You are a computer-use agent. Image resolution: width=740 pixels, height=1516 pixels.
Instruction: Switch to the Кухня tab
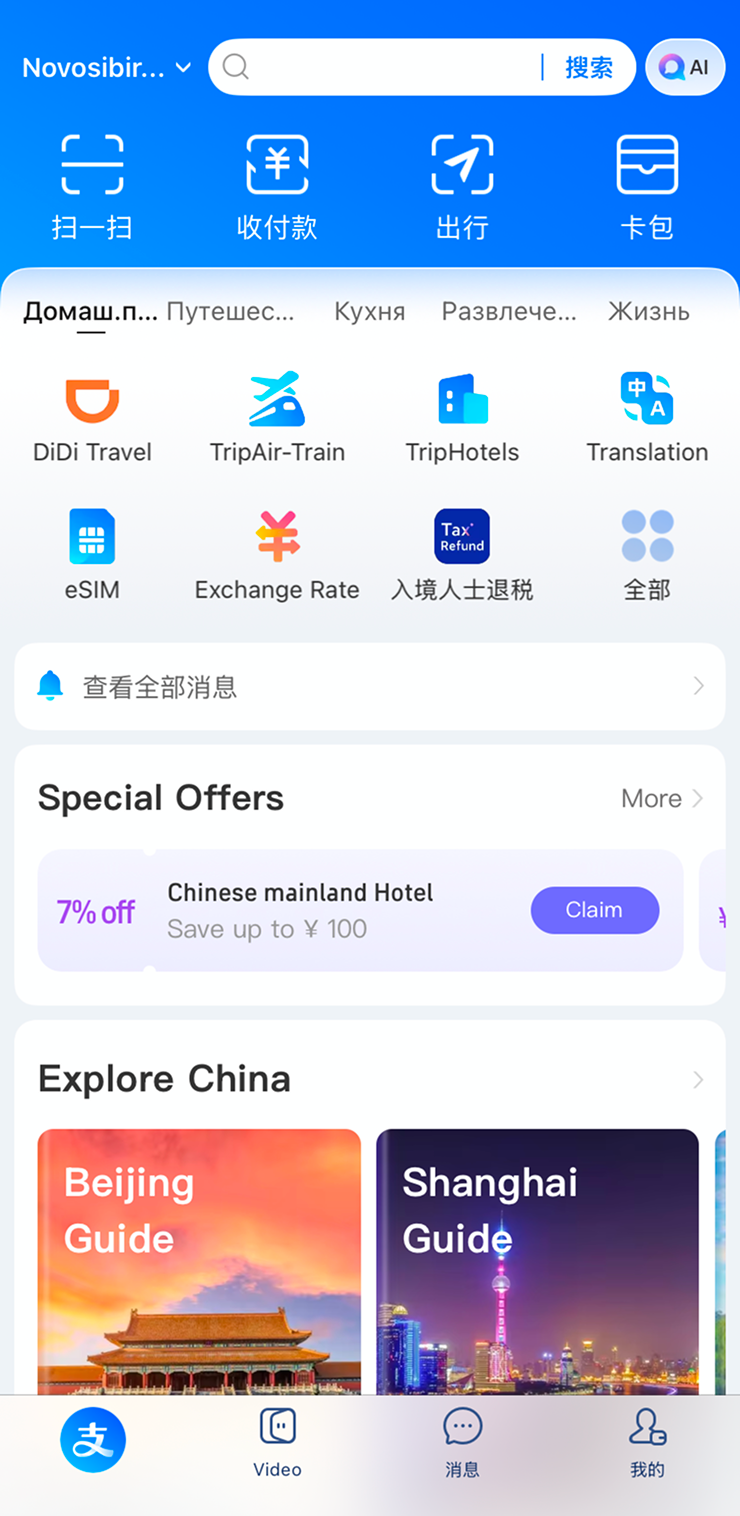pos(369,312)
